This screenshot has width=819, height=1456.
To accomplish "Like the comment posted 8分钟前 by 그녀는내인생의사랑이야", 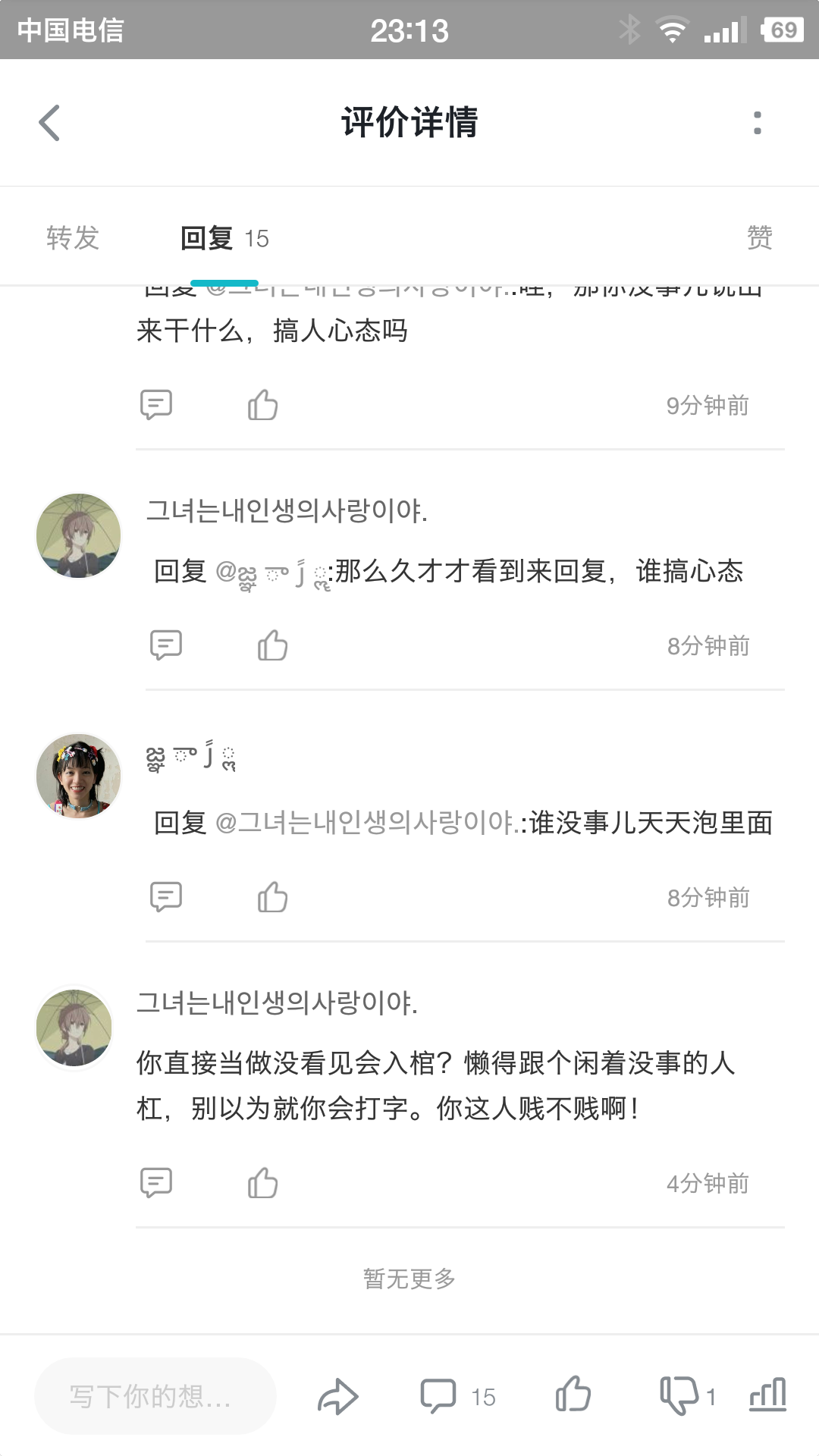I will tap(273, 645).
